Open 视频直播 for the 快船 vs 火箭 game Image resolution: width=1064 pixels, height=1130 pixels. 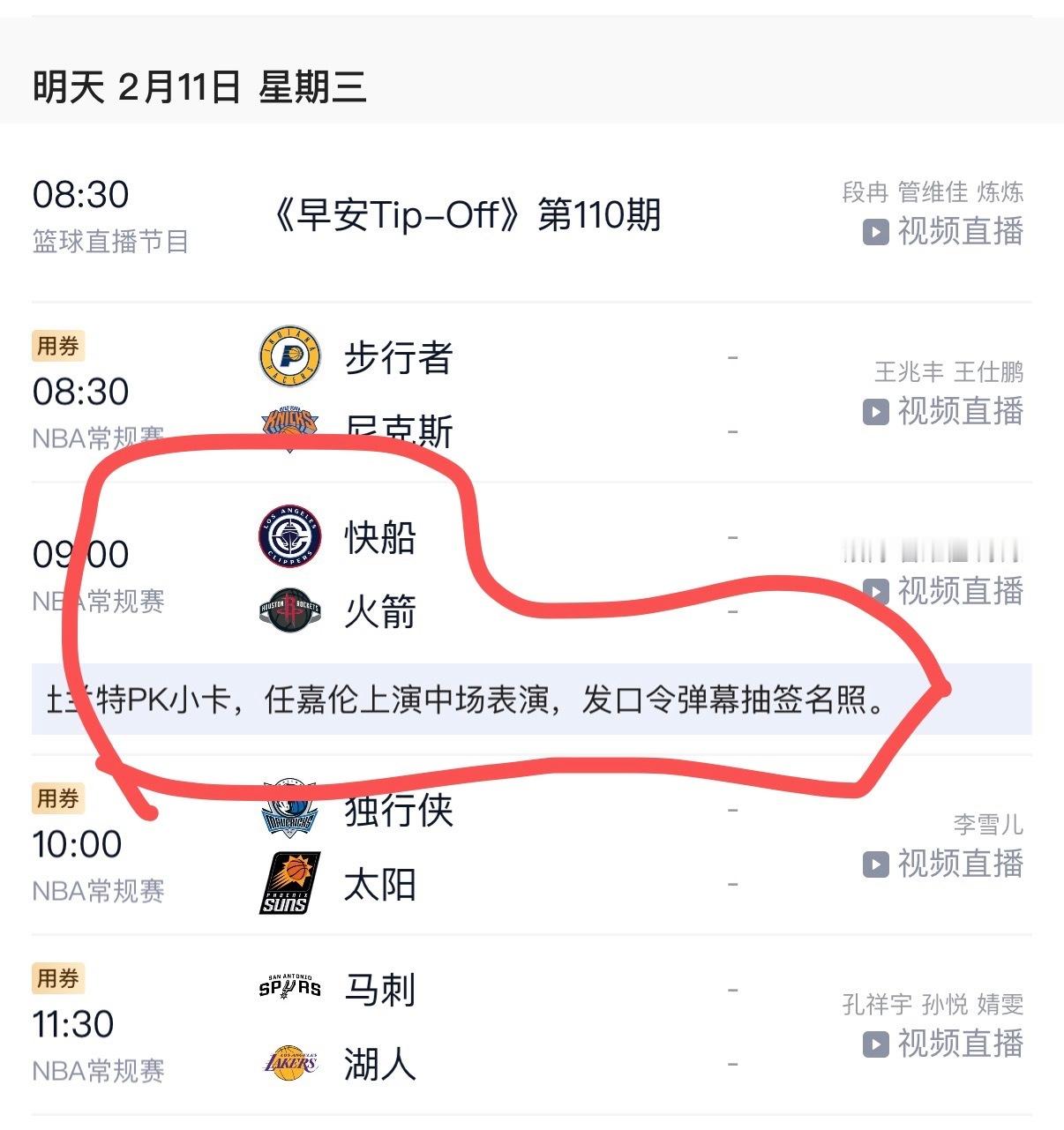(959, 593)
